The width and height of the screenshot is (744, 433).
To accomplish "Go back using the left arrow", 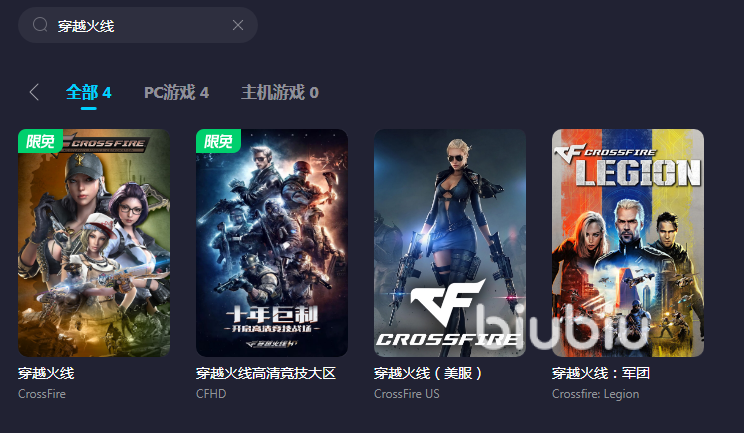I will pos(34,92).
